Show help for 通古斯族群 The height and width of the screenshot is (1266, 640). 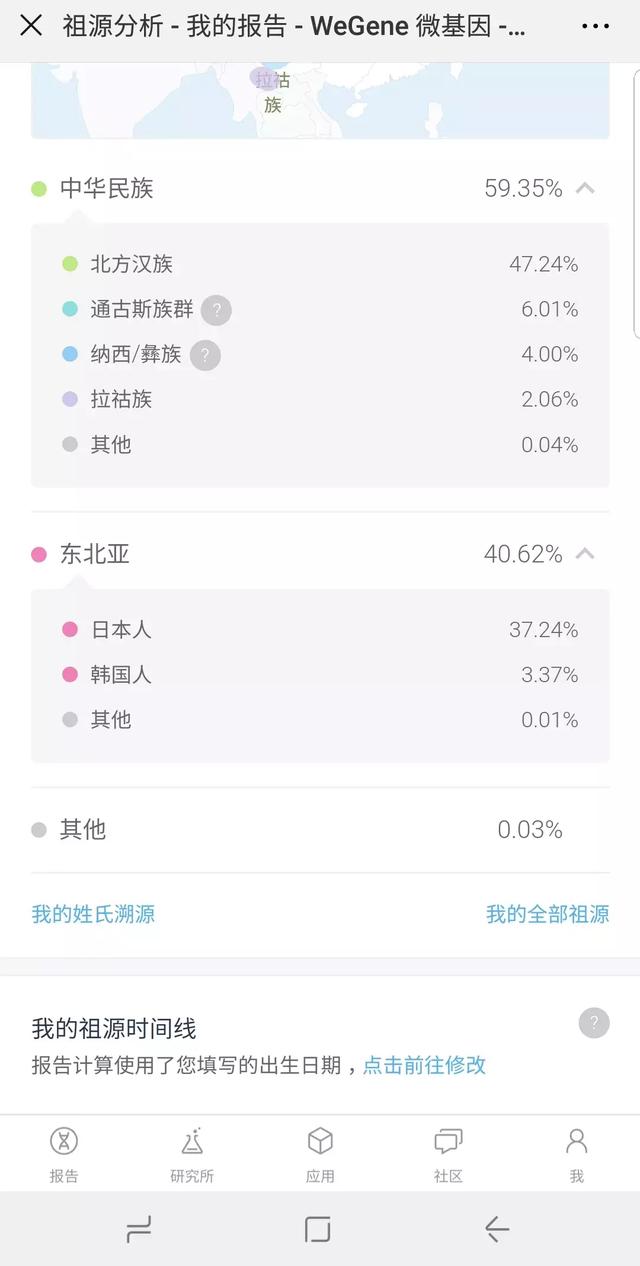(x=216, y=310)
